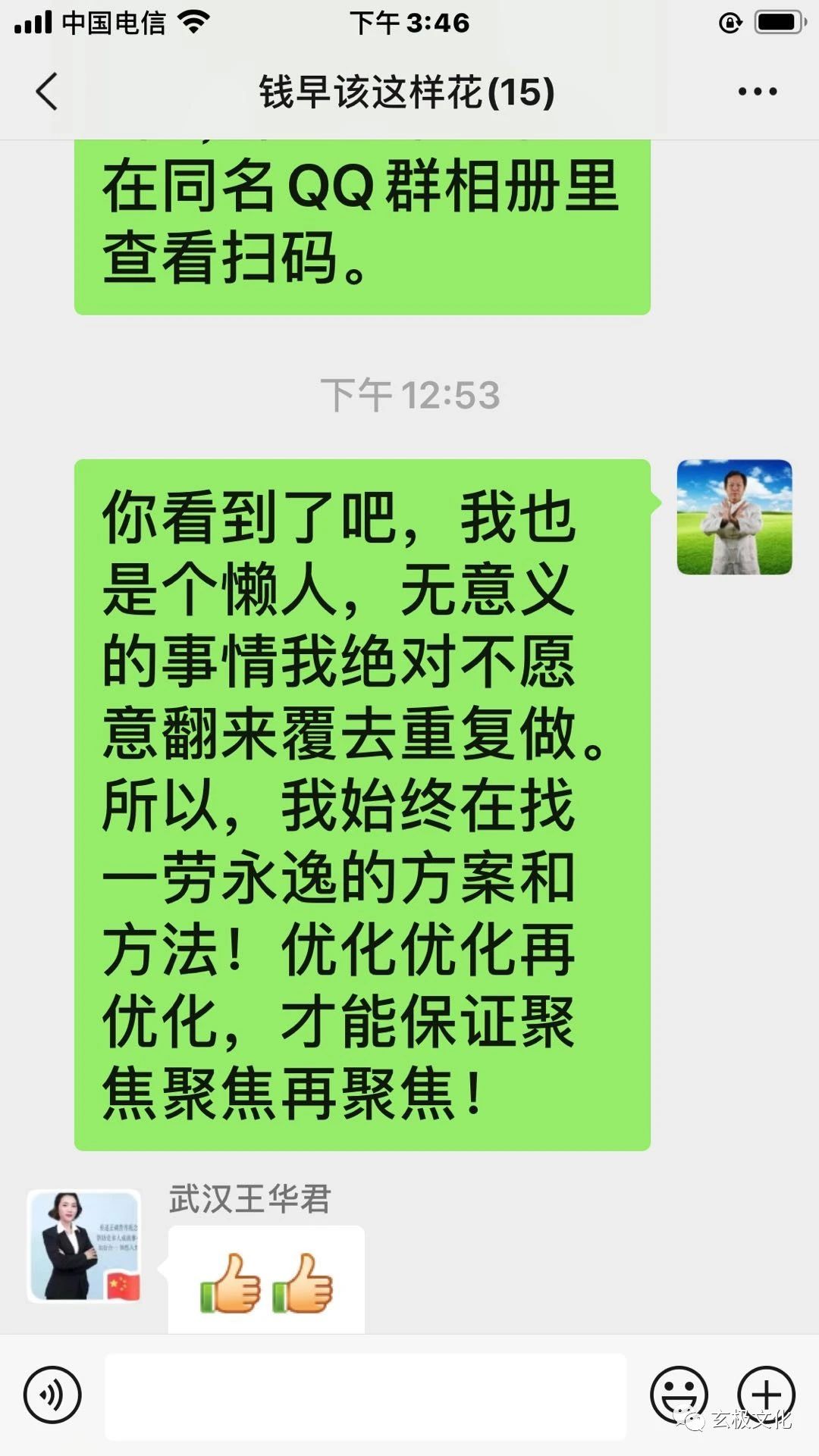Image resolution: width=819 pixels, height=1456 pixels.
Task: Go back from the group chat
Action: [47, 92]
